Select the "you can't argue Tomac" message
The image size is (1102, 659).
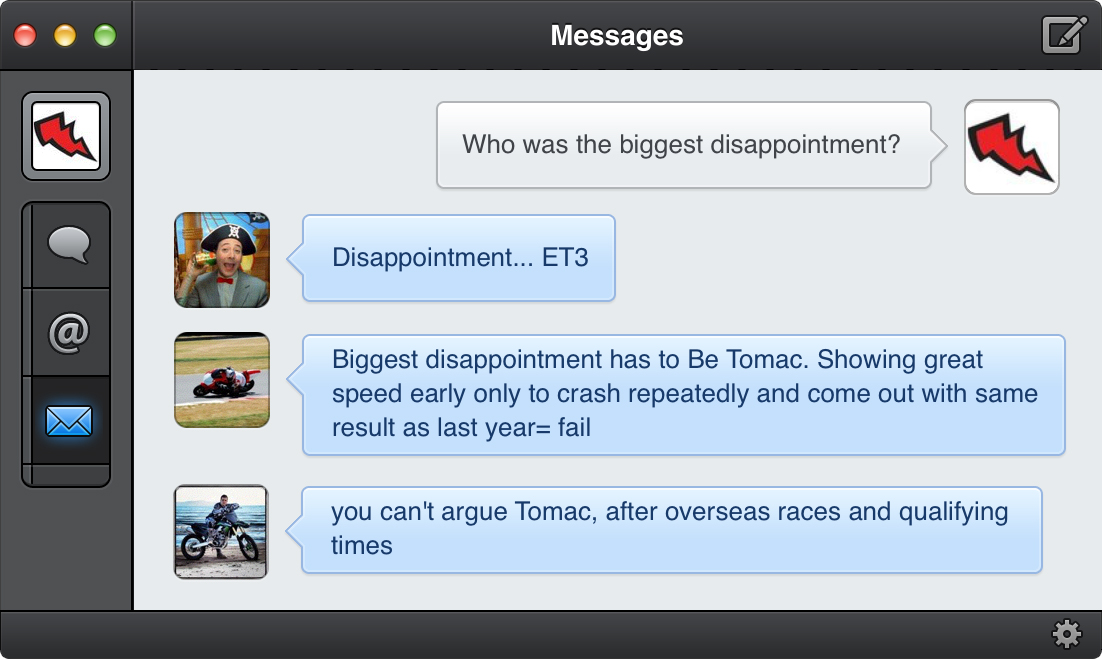click(671, 529)
